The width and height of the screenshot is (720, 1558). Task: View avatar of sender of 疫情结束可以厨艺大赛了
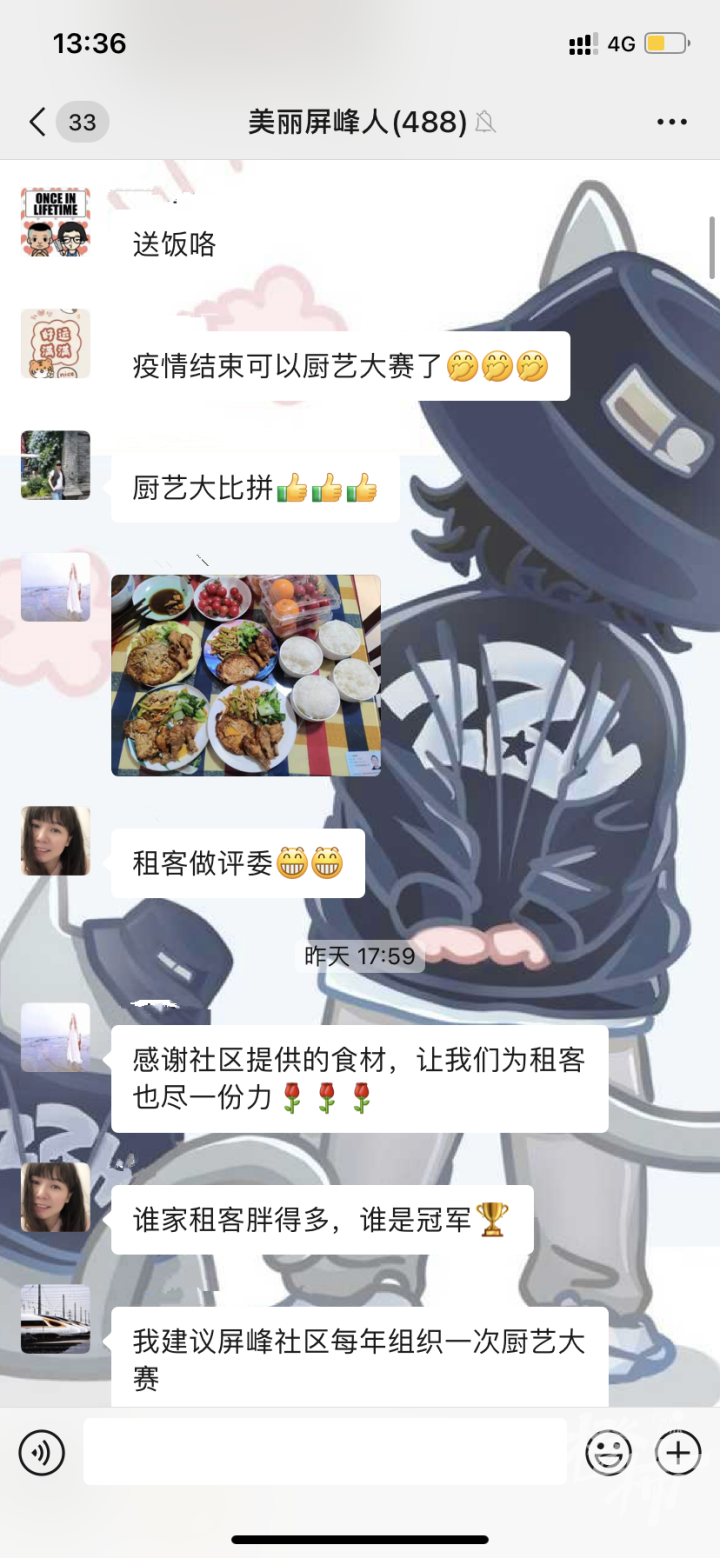click(56, 343)
